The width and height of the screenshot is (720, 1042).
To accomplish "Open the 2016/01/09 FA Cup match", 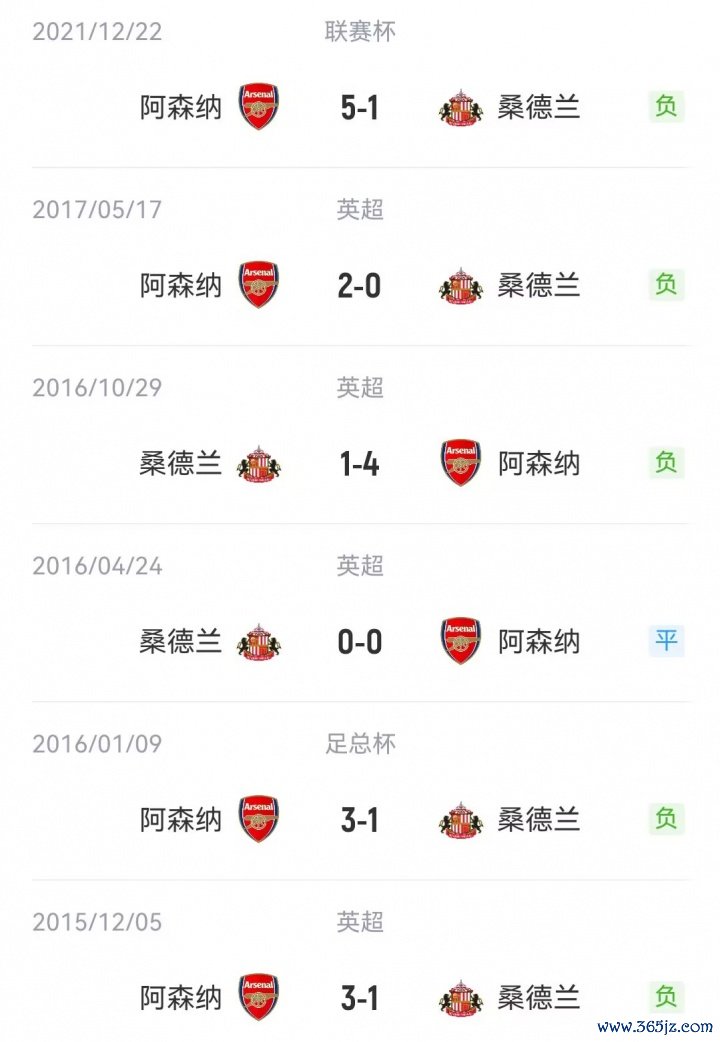I will (360, 820).
